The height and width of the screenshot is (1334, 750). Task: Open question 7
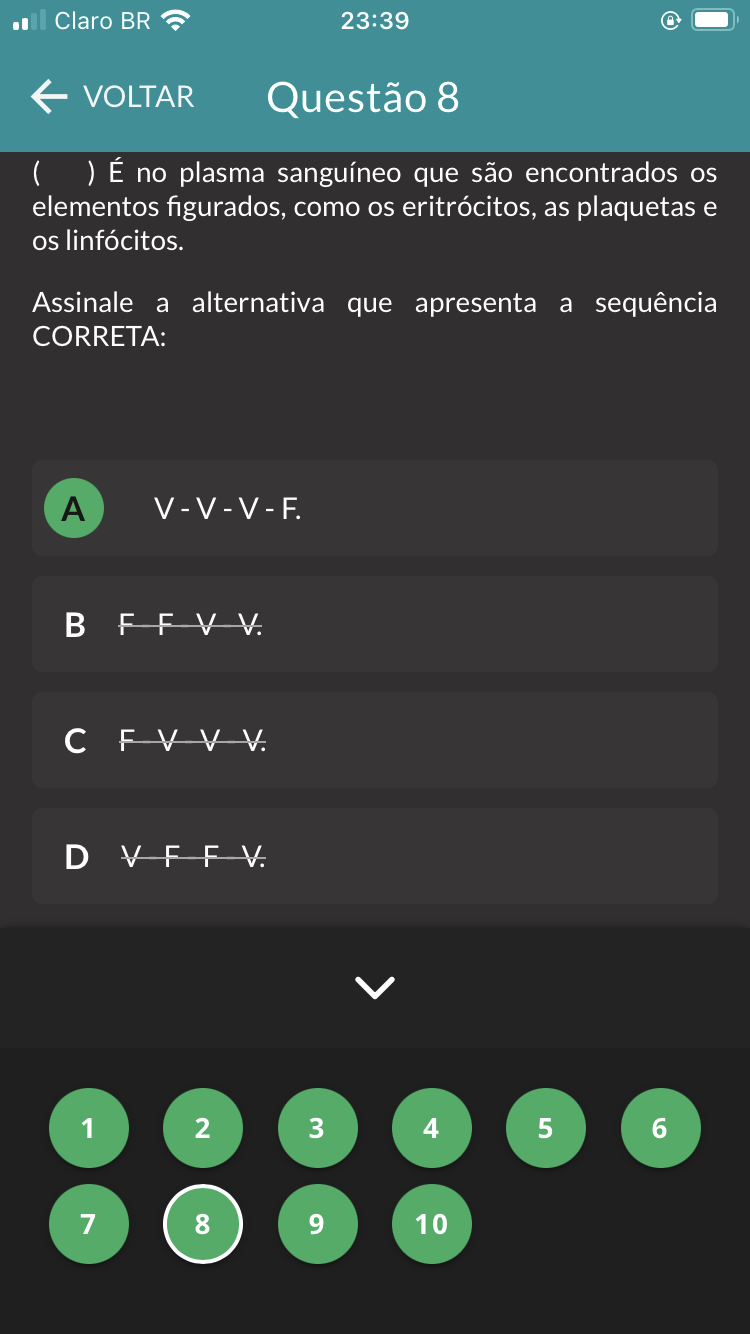coord(88,1224)
